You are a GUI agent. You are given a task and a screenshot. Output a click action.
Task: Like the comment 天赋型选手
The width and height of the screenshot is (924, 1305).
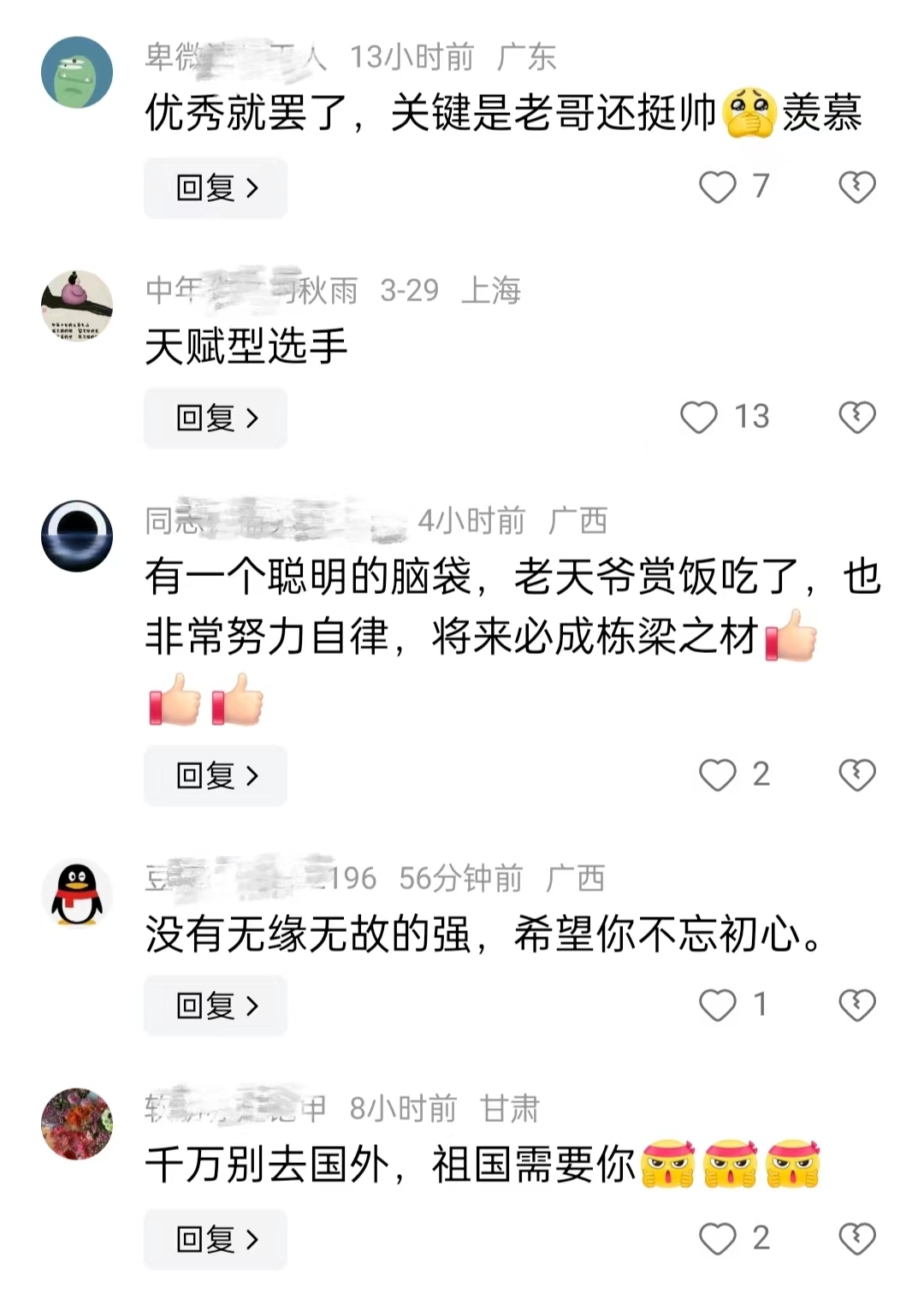pyautogui.click(x=699, y=418)
